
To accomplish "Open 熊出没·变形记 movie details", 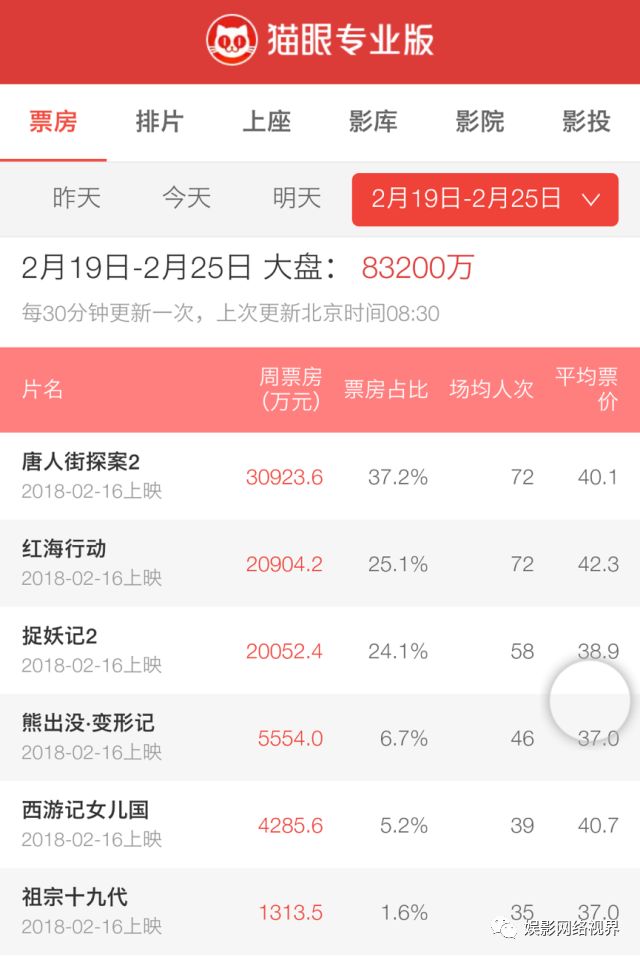I will 88,723.
